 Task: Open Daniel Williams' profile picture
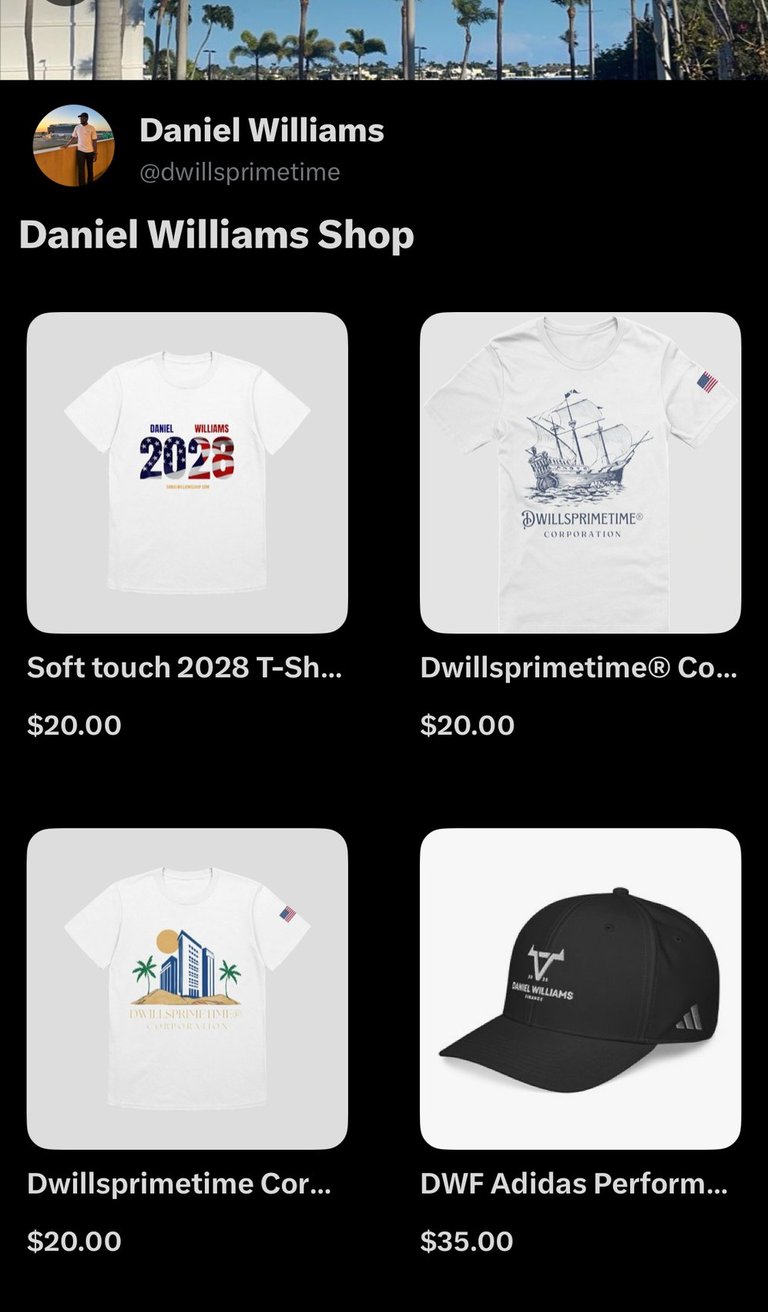click(x=73, y=145)
